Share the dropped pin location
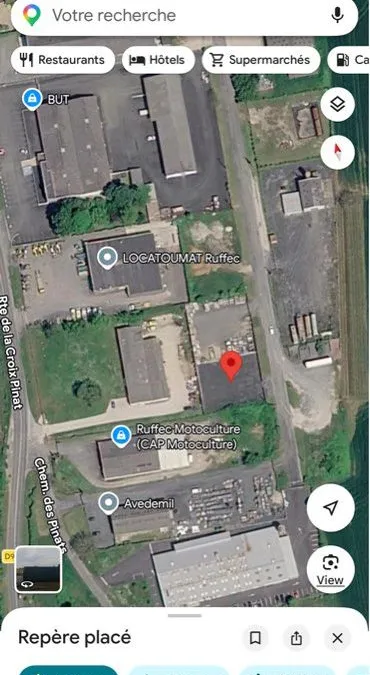This screenshot has width=370, height=675. point(296,638)
